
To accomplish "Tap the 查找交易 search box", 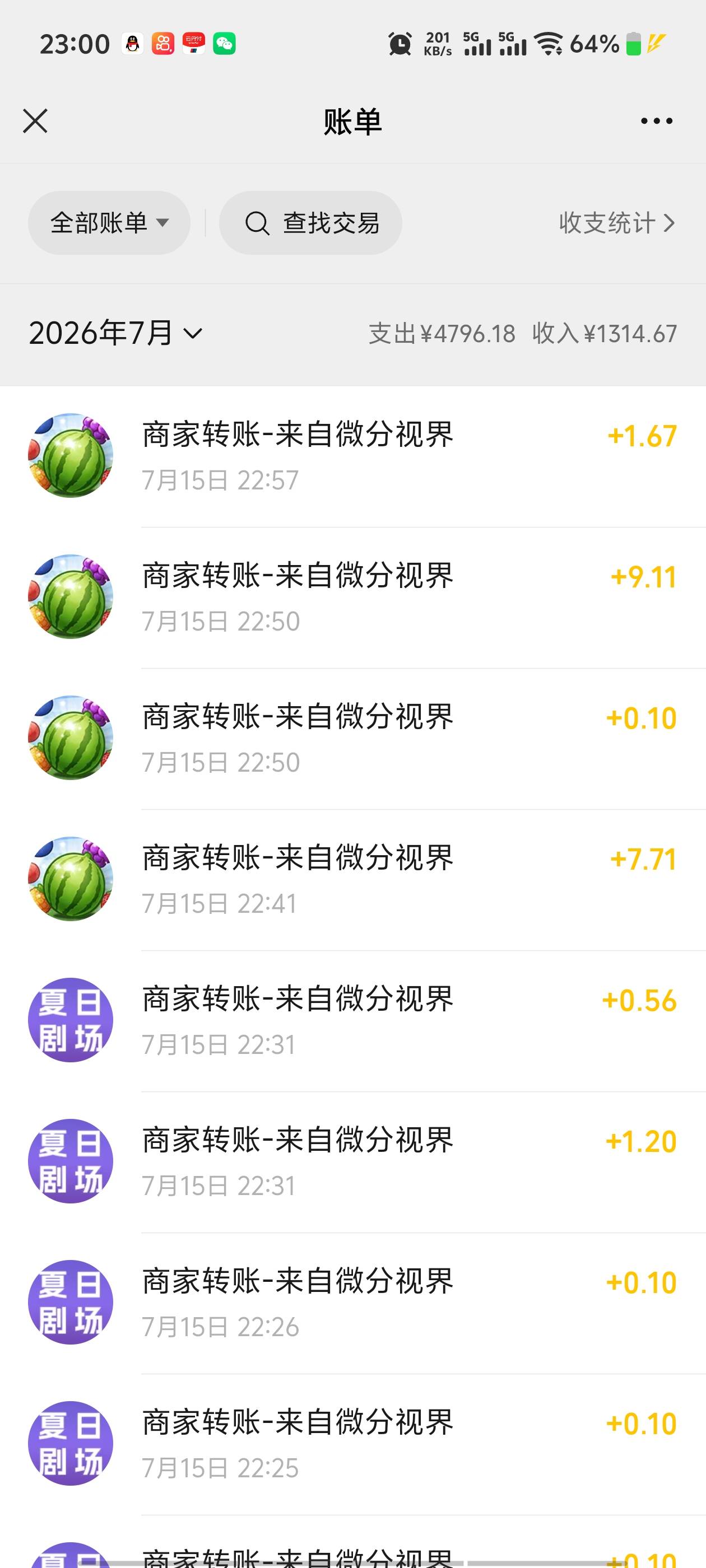I will pos(310,223).
